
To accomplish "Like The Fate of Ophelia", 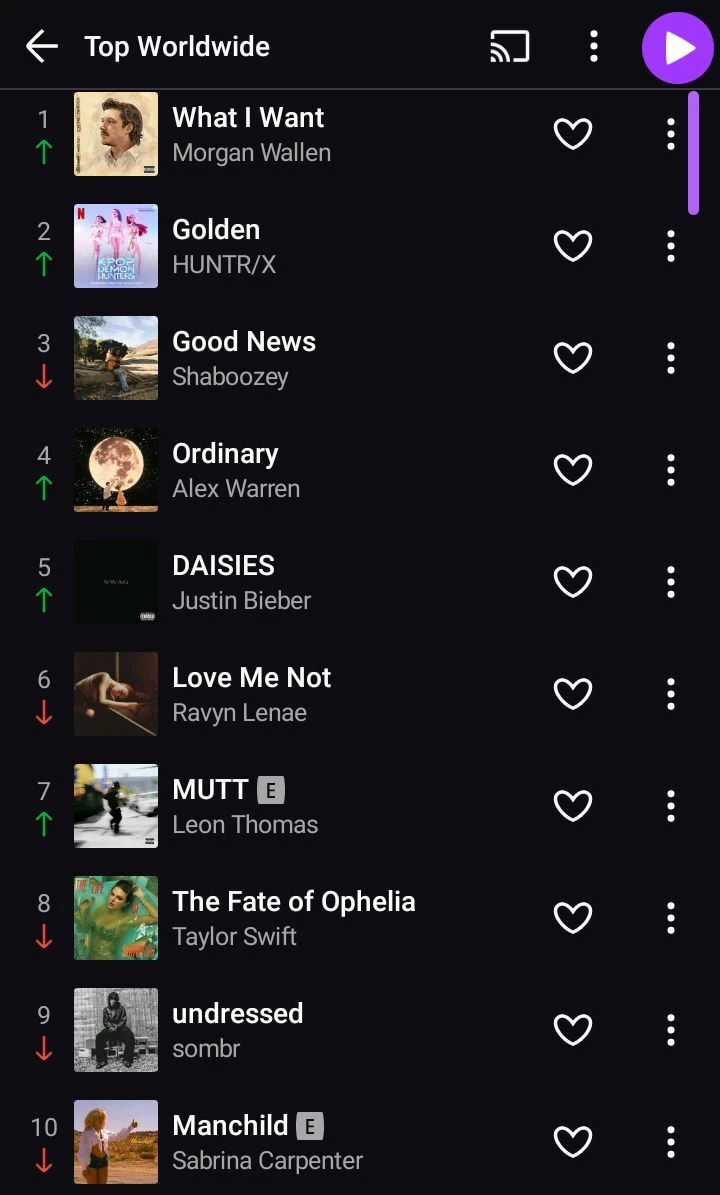I will [x=573, y=918].
